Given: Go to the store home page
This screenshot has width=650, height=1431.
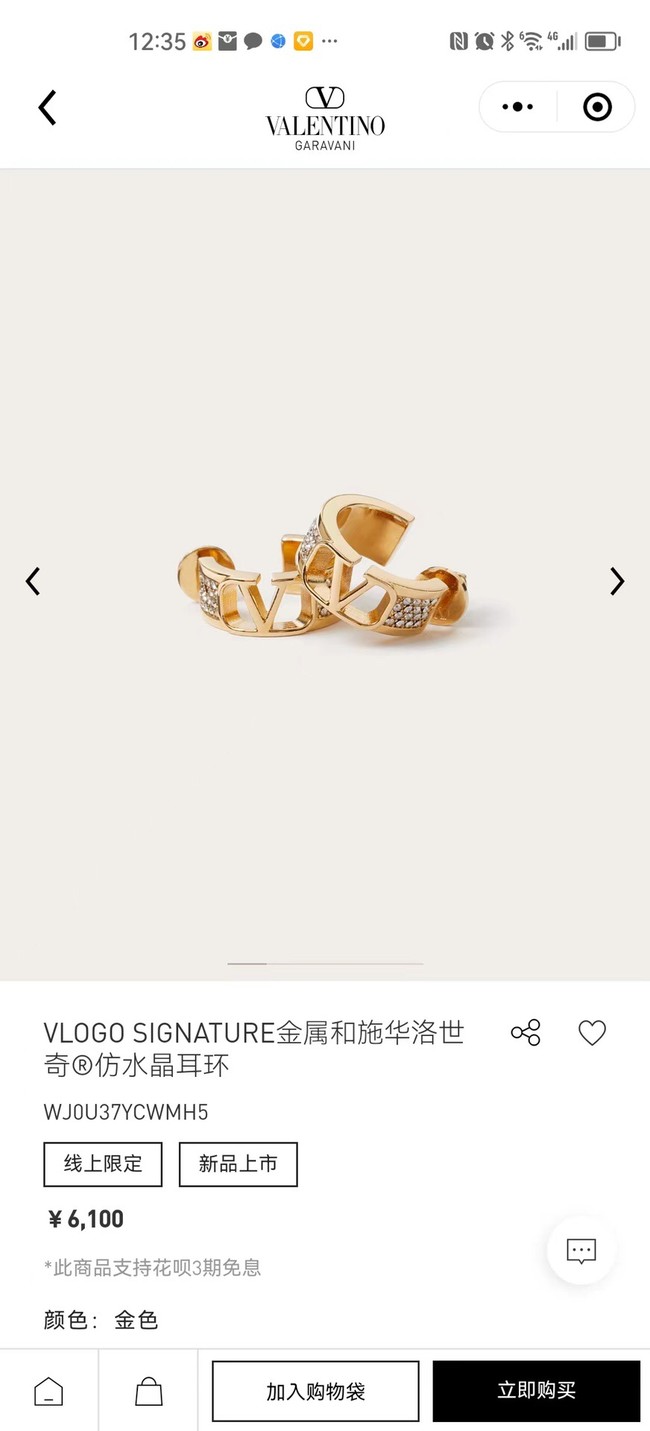Looking at the screenshot, I should [48, 1391].
